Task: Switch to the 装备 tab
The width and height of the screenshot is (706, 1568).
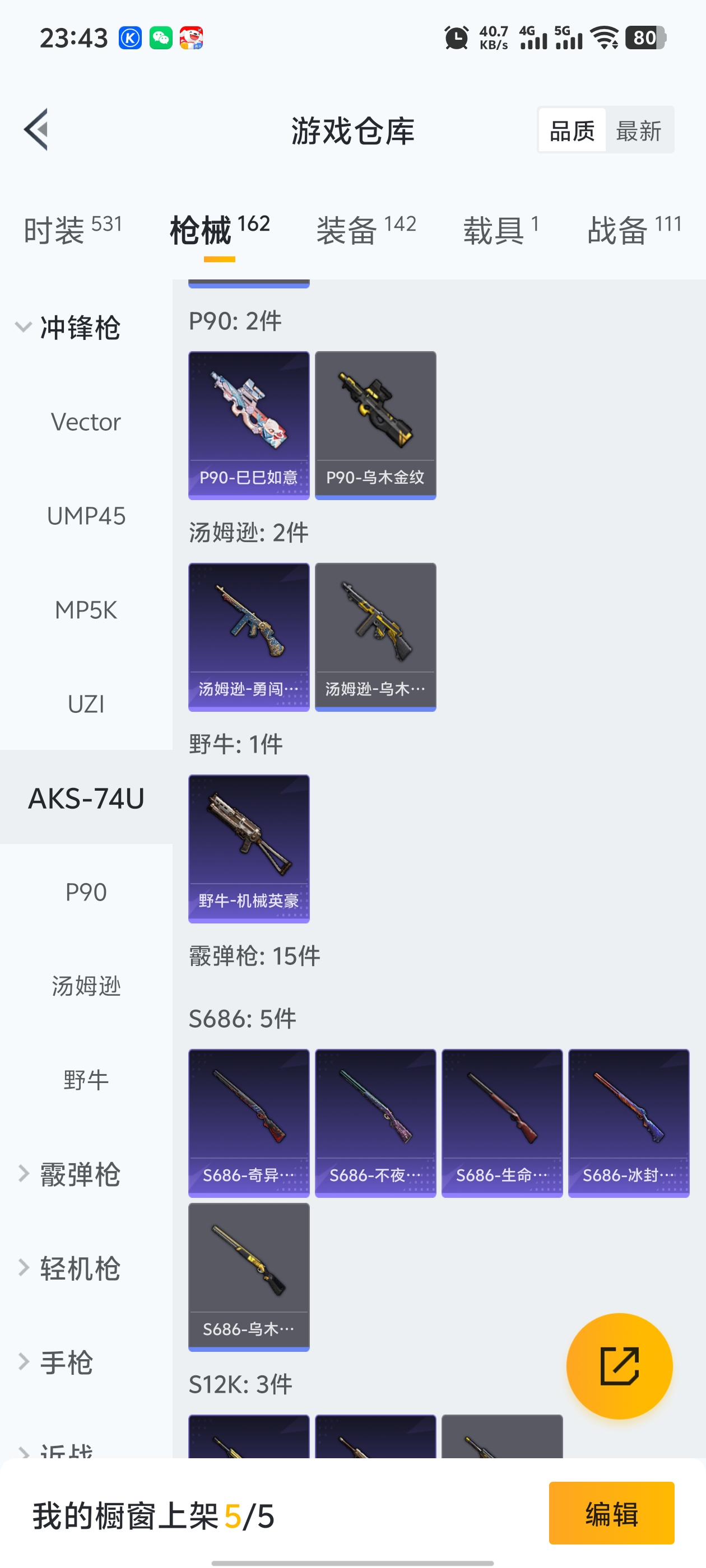Action: click(365, 230)
